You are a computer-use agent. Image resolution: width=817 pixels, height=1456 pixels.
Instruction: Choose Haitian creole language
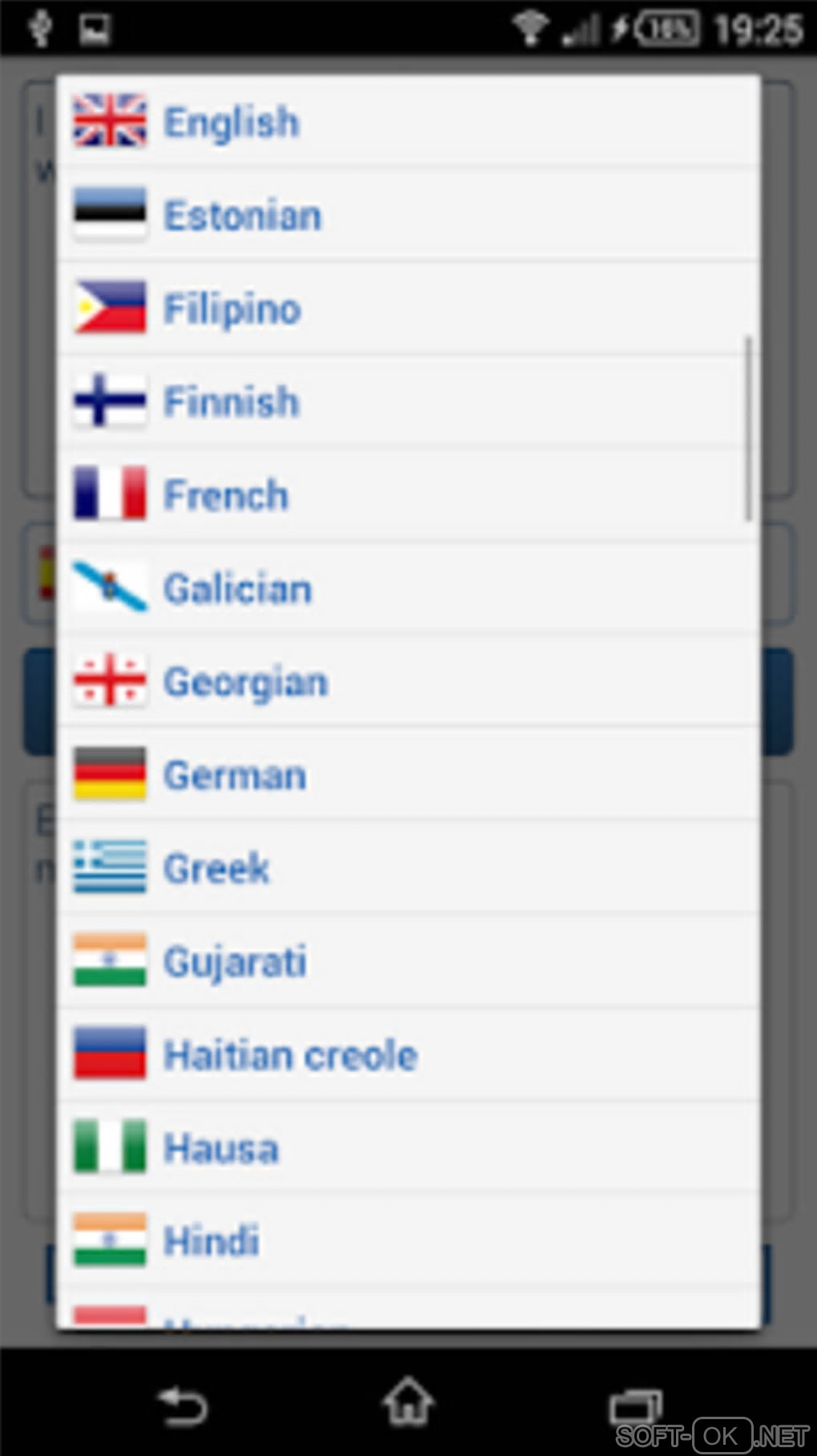tap(290, 1055)
